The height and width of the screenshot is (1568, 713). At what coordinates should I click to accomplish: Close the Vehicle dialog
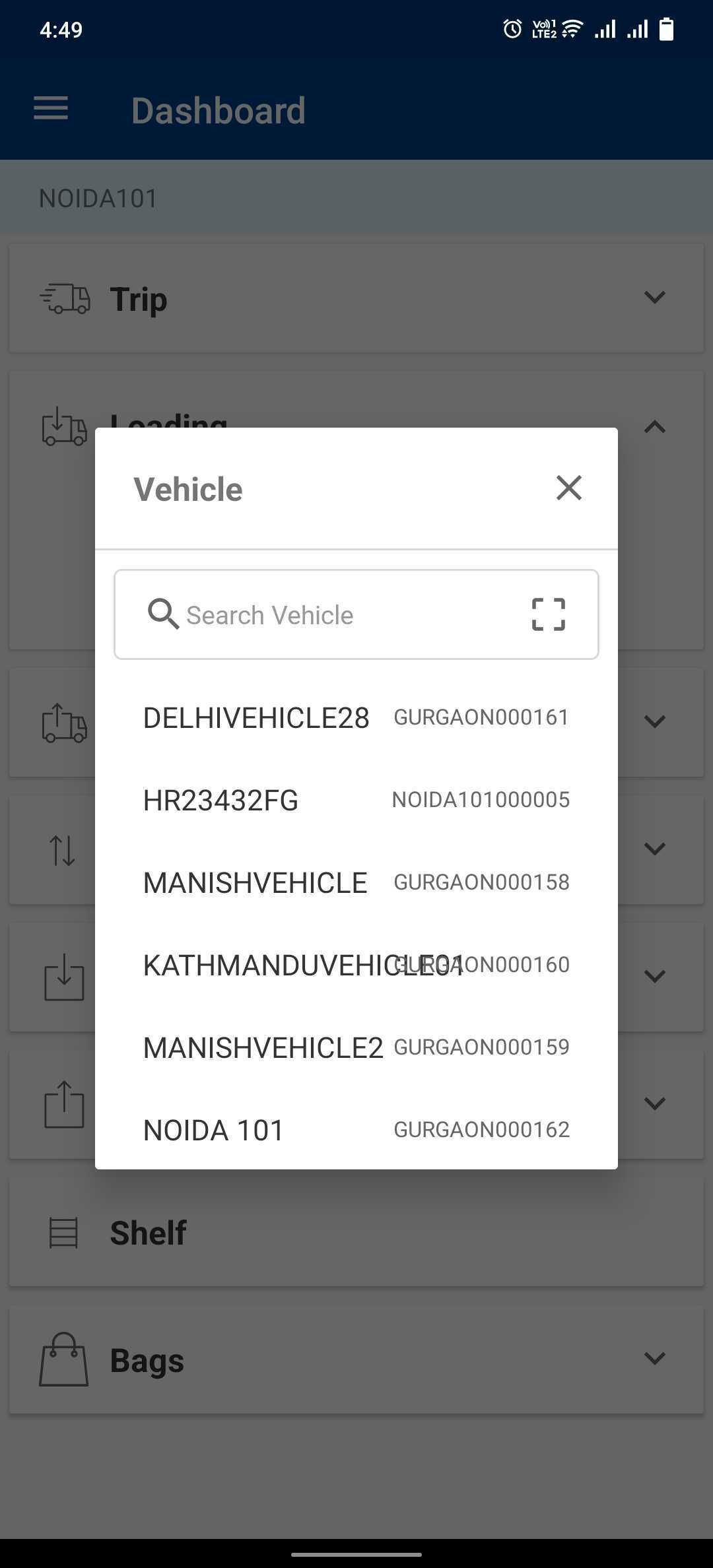[x=568, y=488]
